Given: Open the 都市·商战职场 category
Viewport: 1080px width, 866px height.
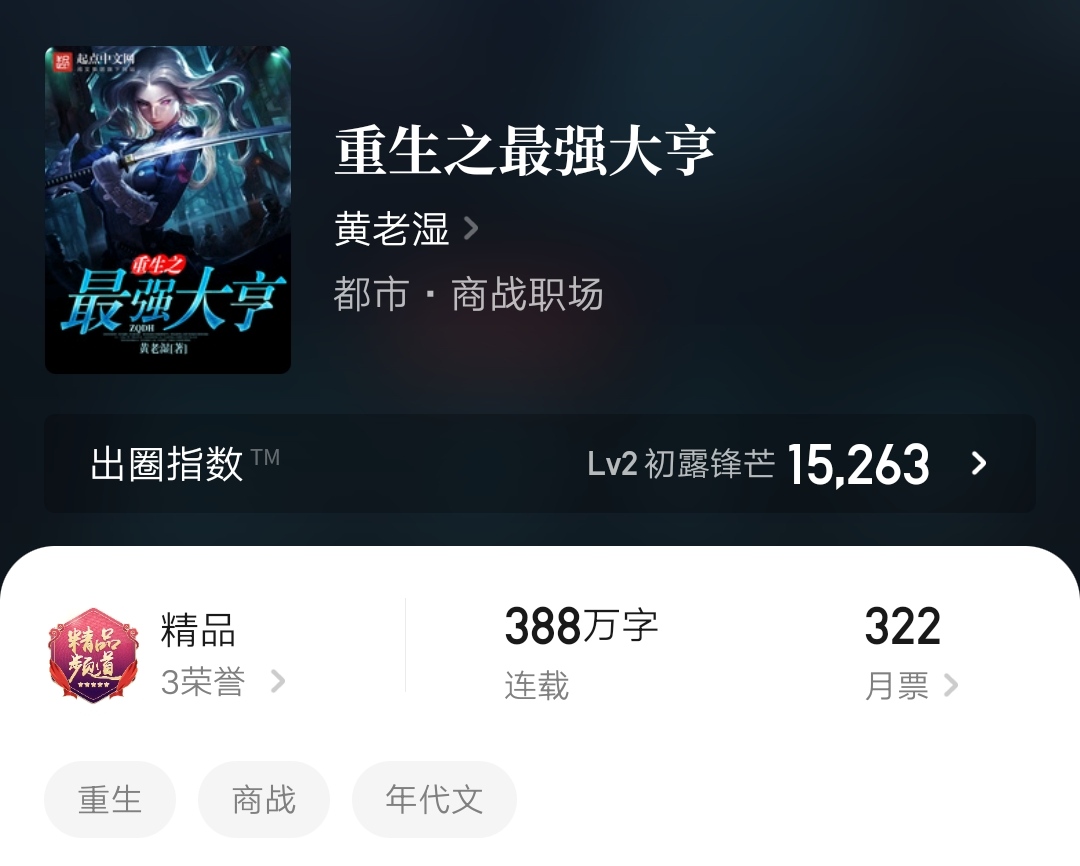Looking at the screenshot, I should (468, 295).
